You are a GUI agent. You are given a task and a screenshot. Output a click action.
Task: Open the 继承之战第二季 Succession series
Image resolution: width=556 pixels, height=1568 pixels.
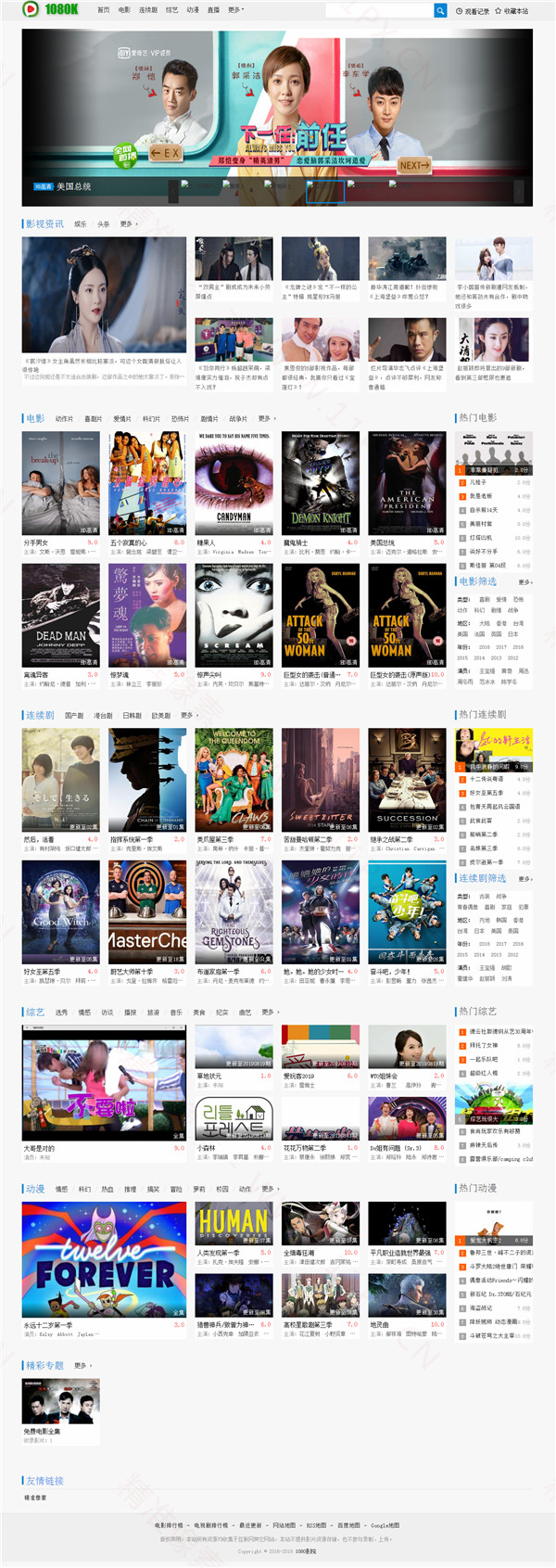pos(407,779)
